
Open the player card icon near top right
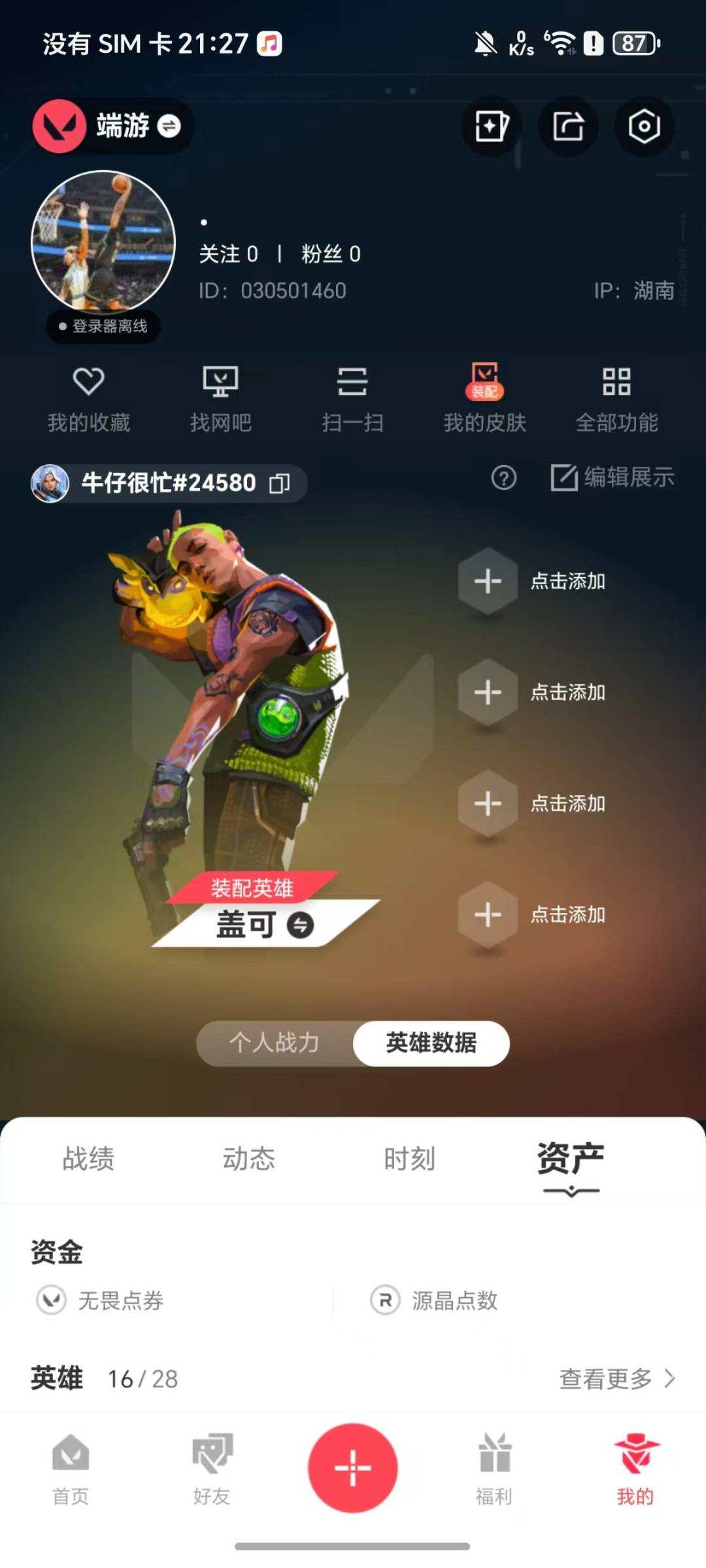click(x=492, y=126)
